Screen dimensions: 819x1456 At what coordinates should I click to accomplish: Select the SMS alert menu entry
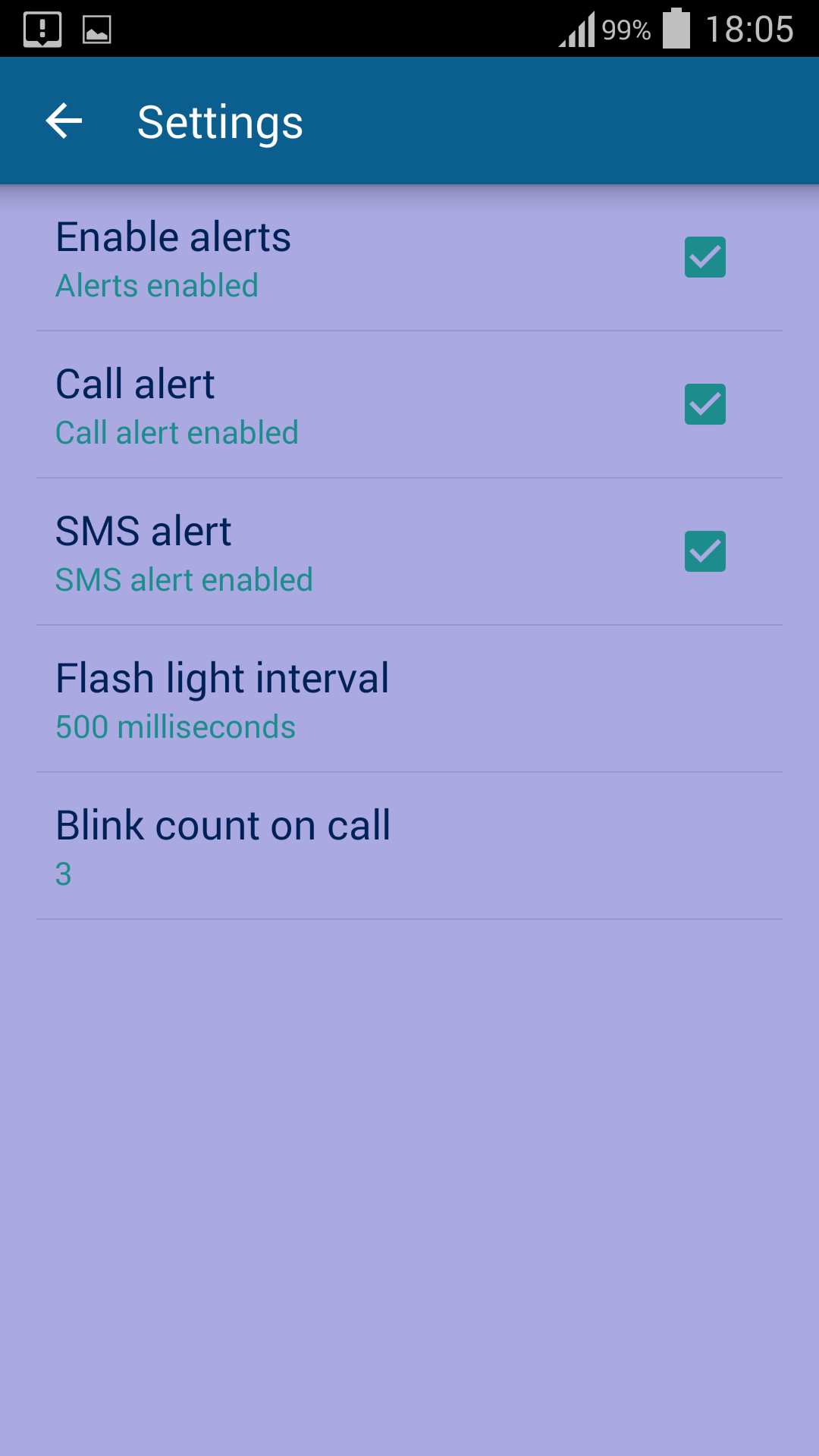coord(144,530)
